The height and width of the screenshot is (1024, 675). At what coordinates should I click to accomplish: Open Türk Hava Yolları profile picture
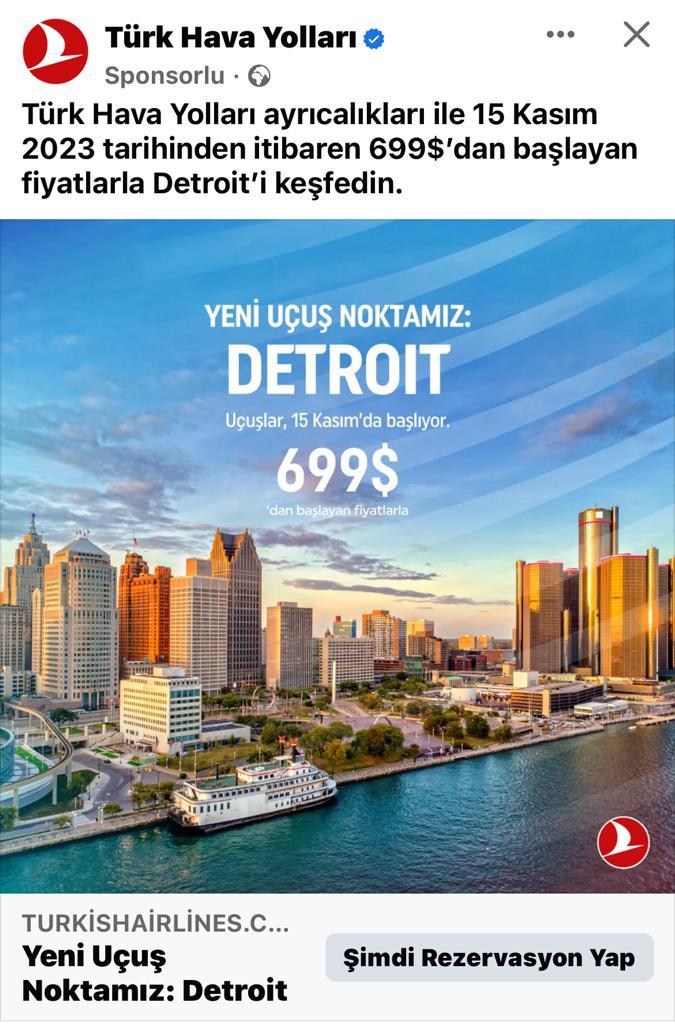click(55, 51)
